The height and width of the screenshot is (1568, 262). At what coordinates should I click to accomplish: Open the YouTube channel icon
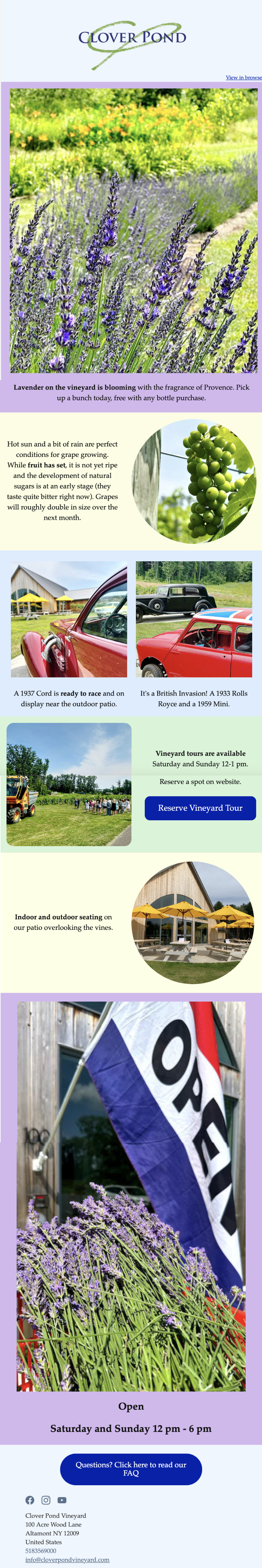click(x=62, y=1500)
